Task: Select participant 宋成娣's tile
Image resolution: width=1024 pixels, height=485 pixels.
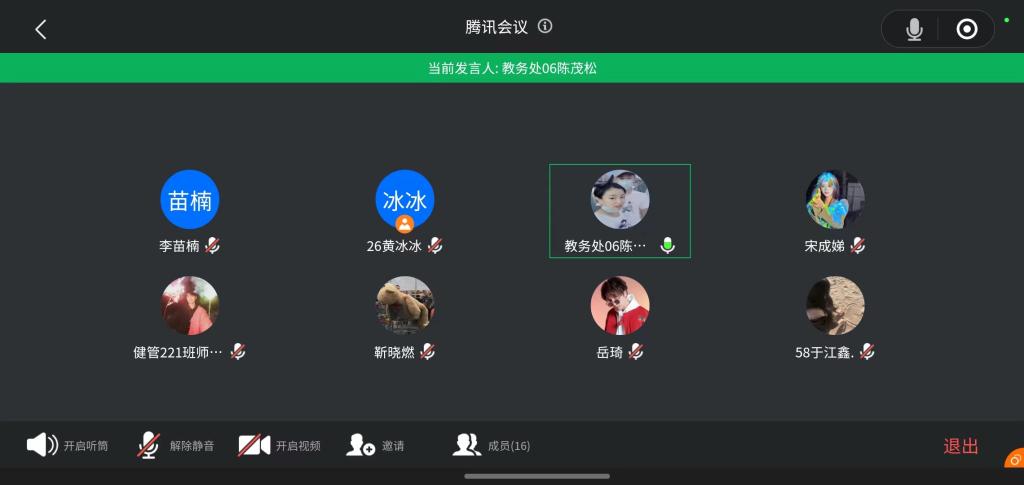Action: tap(835, 208)
